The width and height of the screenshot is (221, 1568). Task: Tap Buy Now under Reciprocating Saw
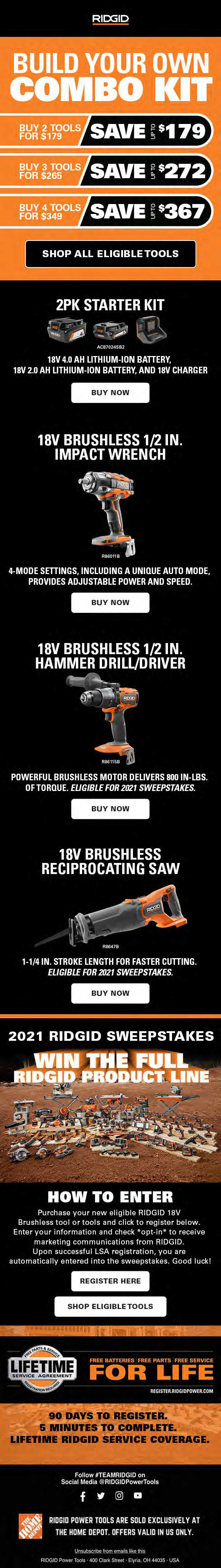110,993
